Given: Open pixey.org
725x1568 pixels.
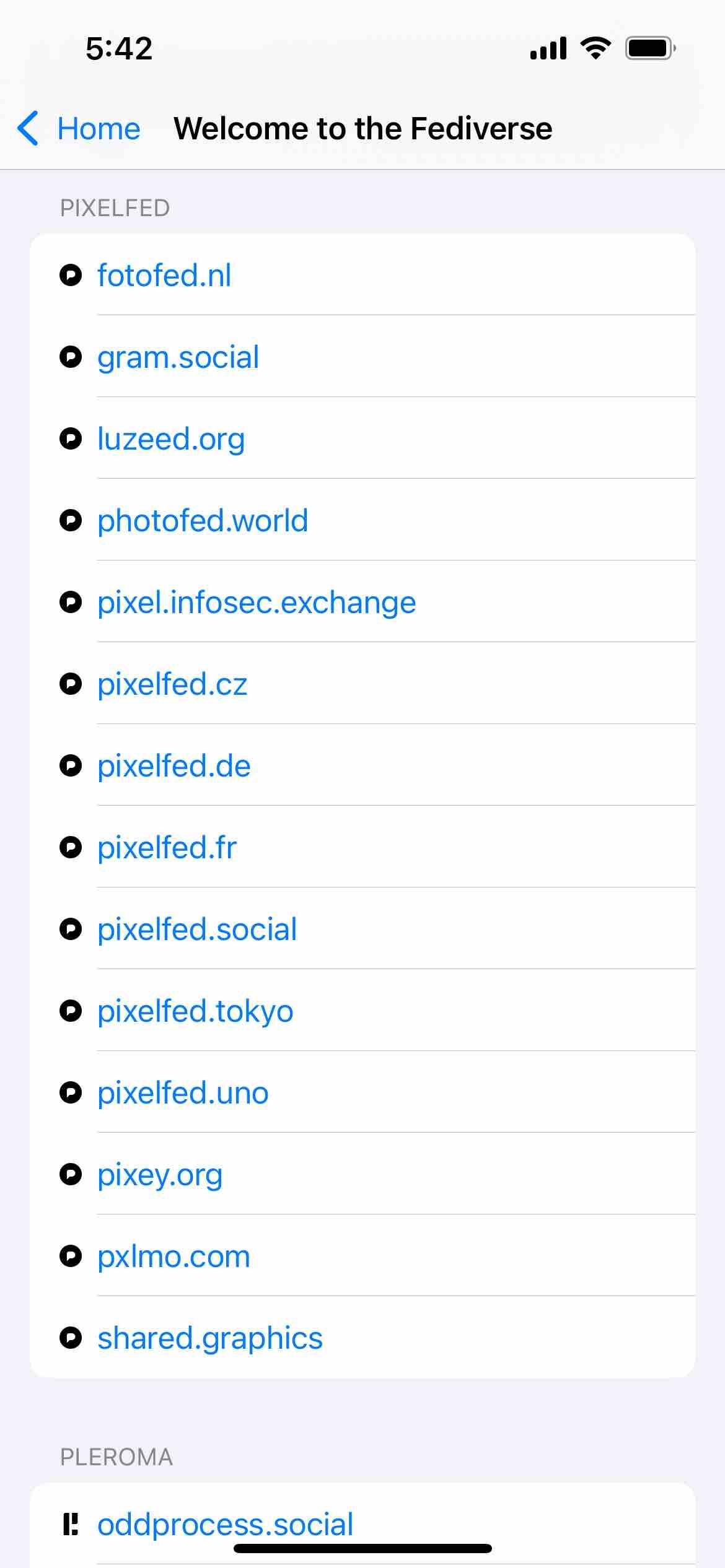Looking at the screenshot, I should 362,1174.
